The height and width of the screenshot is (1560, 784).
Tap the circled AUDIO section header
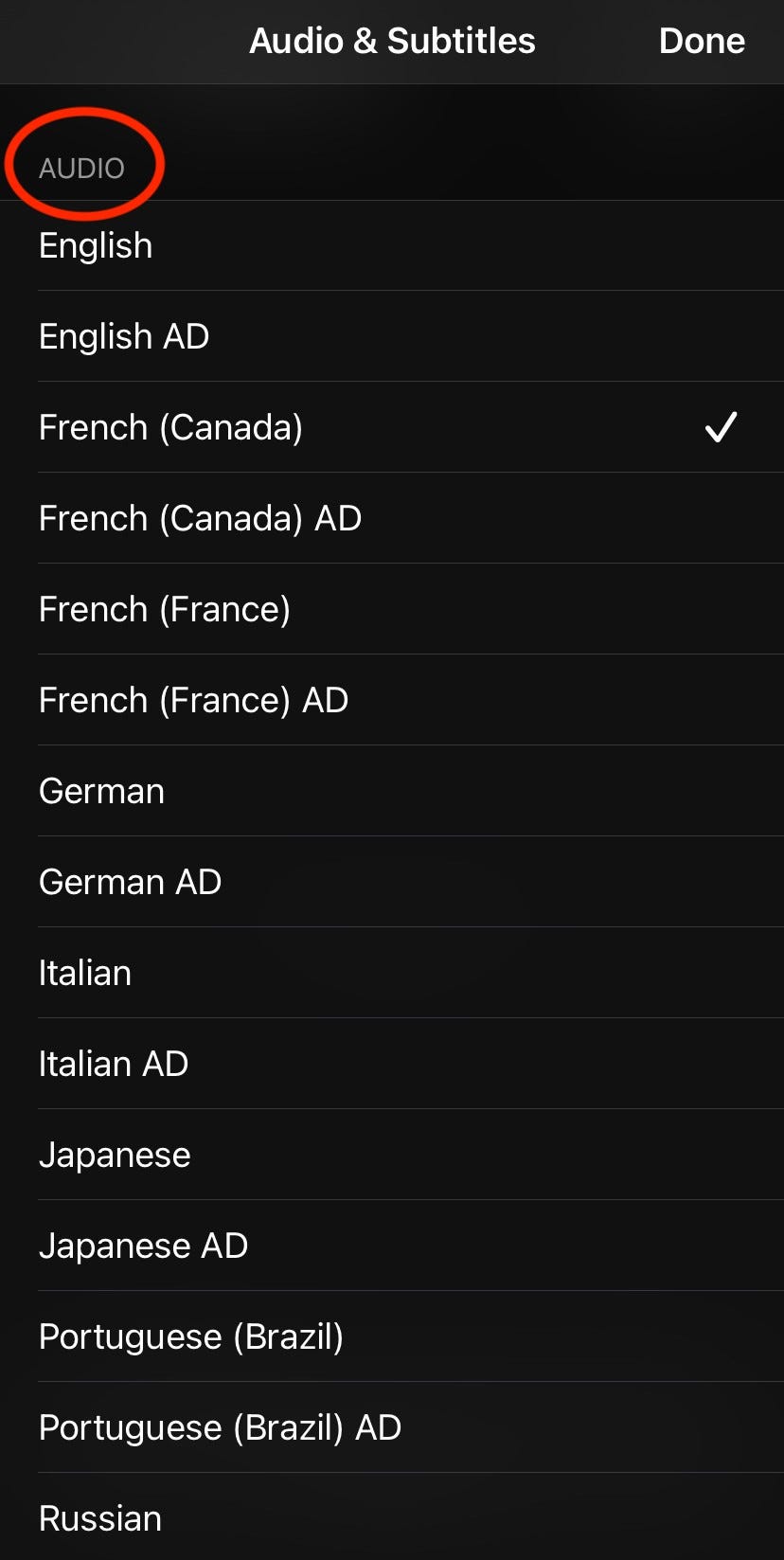click(x=81, y=167)
